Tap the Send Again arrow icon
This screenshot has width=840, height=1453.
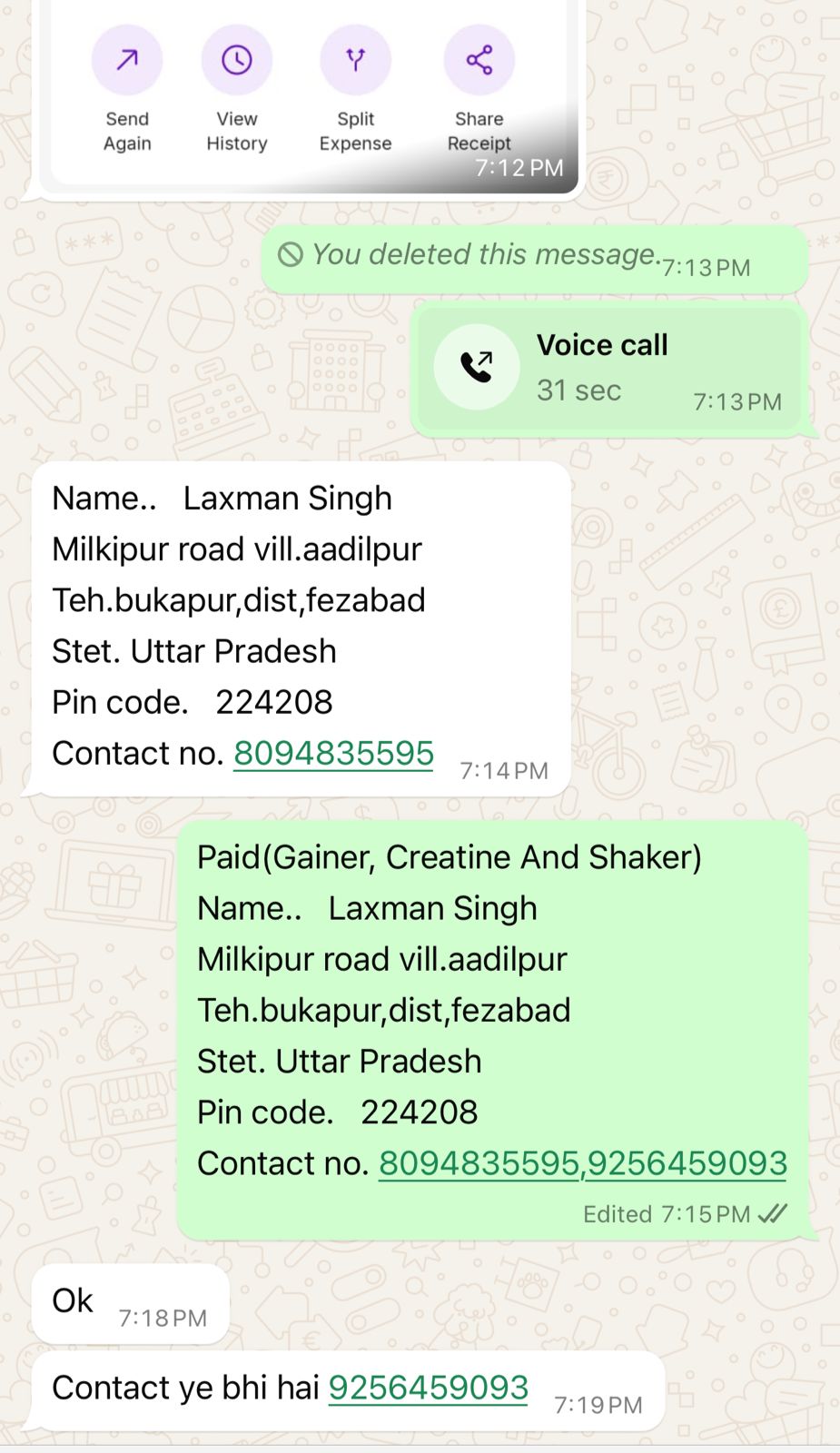click(126, 58)
